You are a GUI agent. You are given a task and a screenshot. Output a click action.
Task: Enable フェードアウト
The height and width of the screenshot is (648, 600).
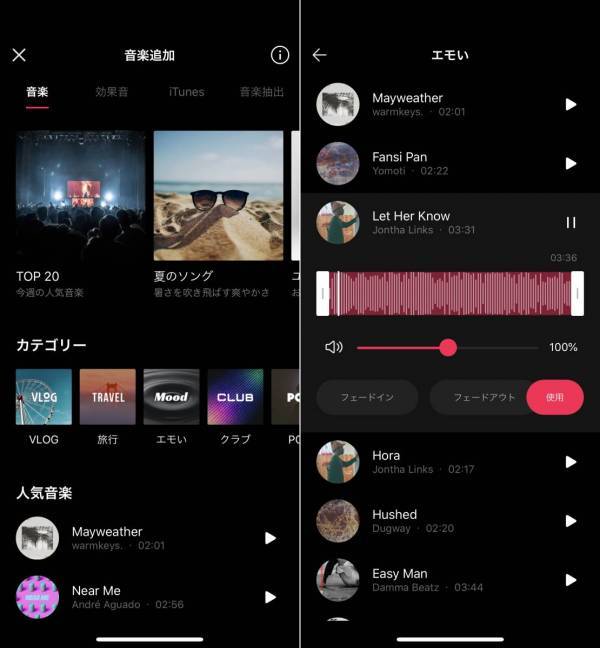point(483,397)
